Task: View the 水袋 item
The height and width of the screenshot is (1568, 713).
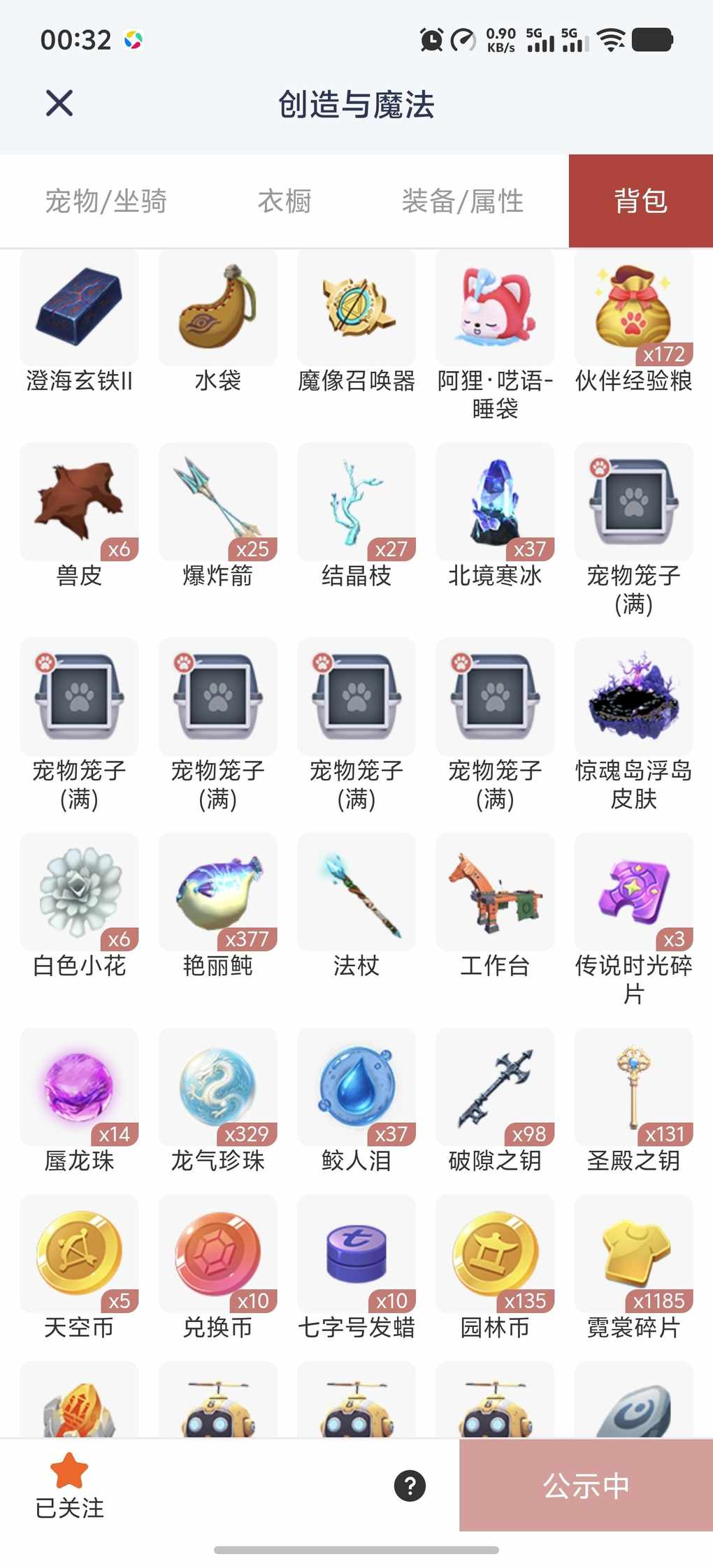Action: click(x=217, y=308)
